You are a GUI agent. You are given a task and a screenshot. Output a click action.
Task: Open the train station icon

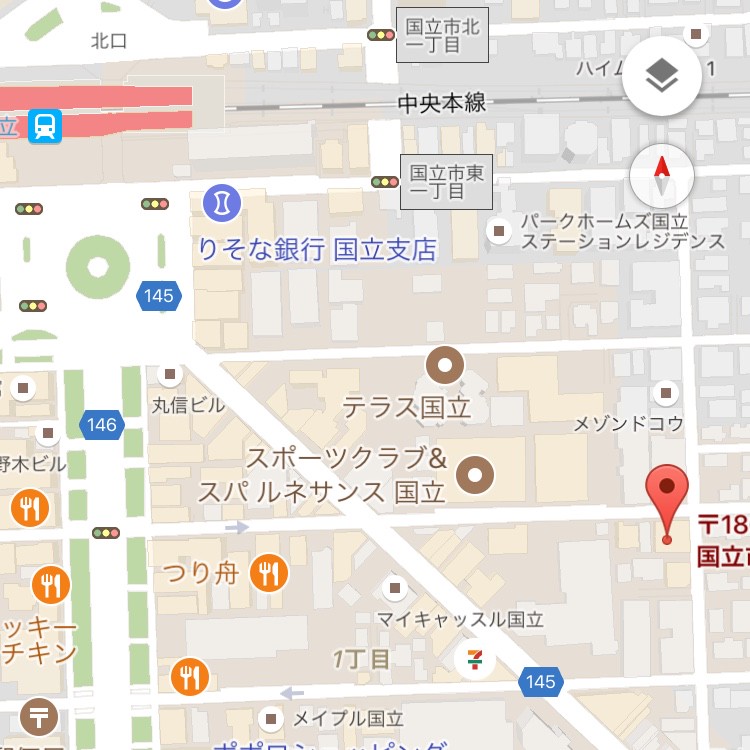45,126
